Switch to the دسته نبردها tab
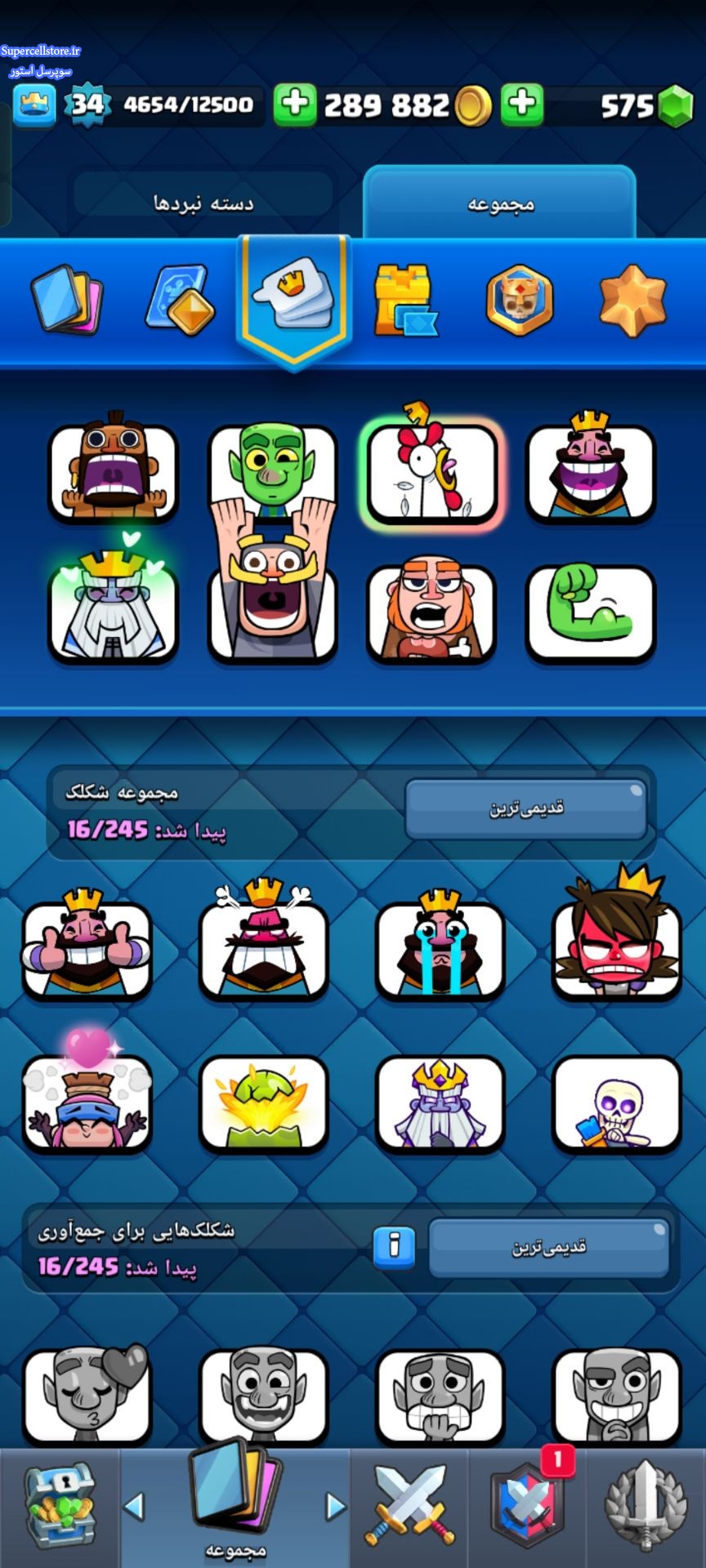Image resolution: width=706 pixels, height=1568 pixels. pos(203,203)
